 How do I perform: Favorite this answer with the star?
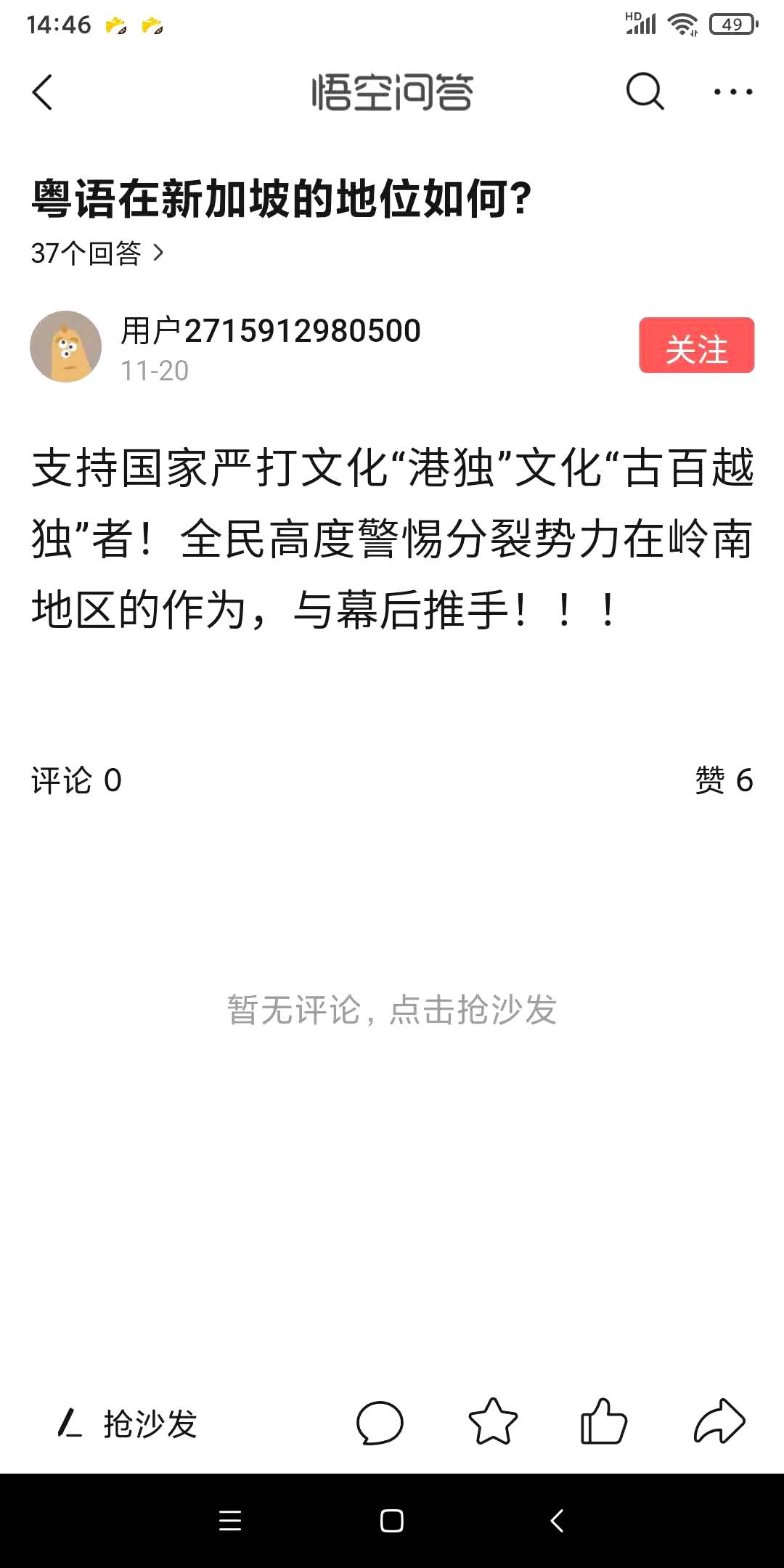[x=493, y=1422]
